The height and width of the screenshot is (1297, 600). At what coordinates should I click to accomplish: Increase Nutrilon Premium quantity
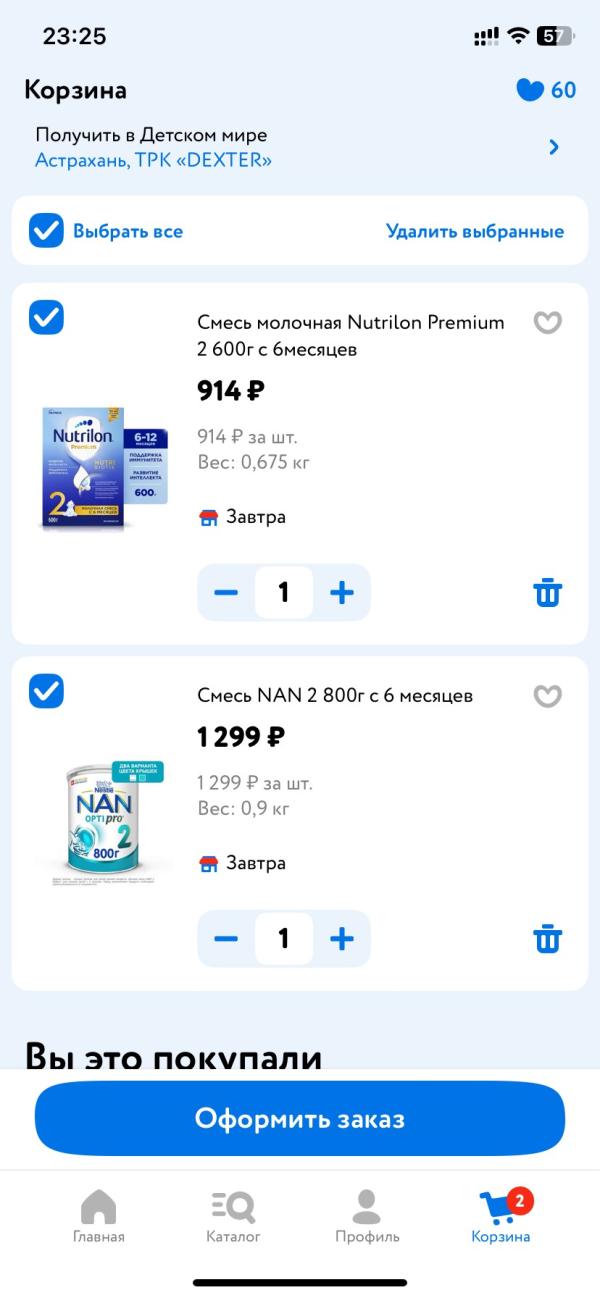click(342, 592)
